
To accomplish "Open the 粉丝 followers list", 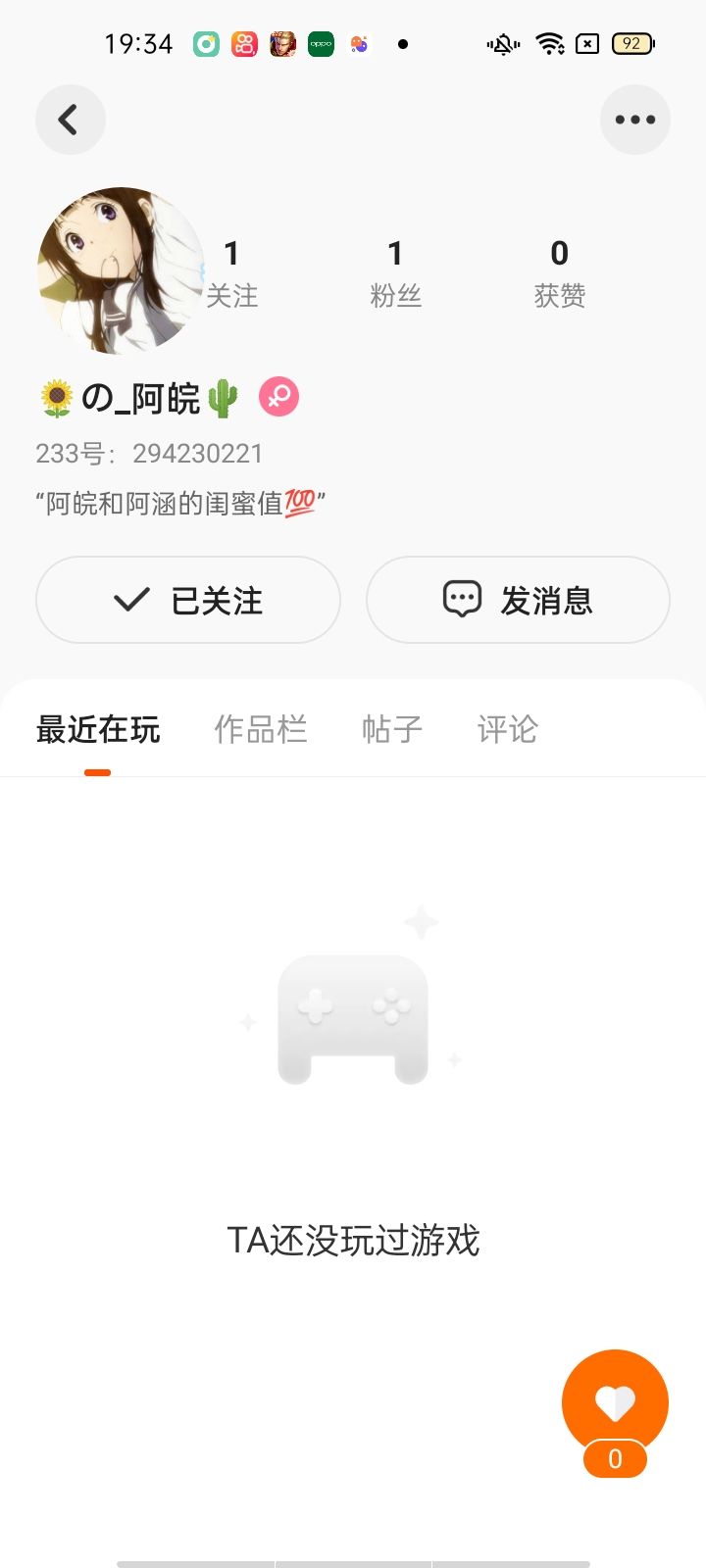I will click(395, 273).
